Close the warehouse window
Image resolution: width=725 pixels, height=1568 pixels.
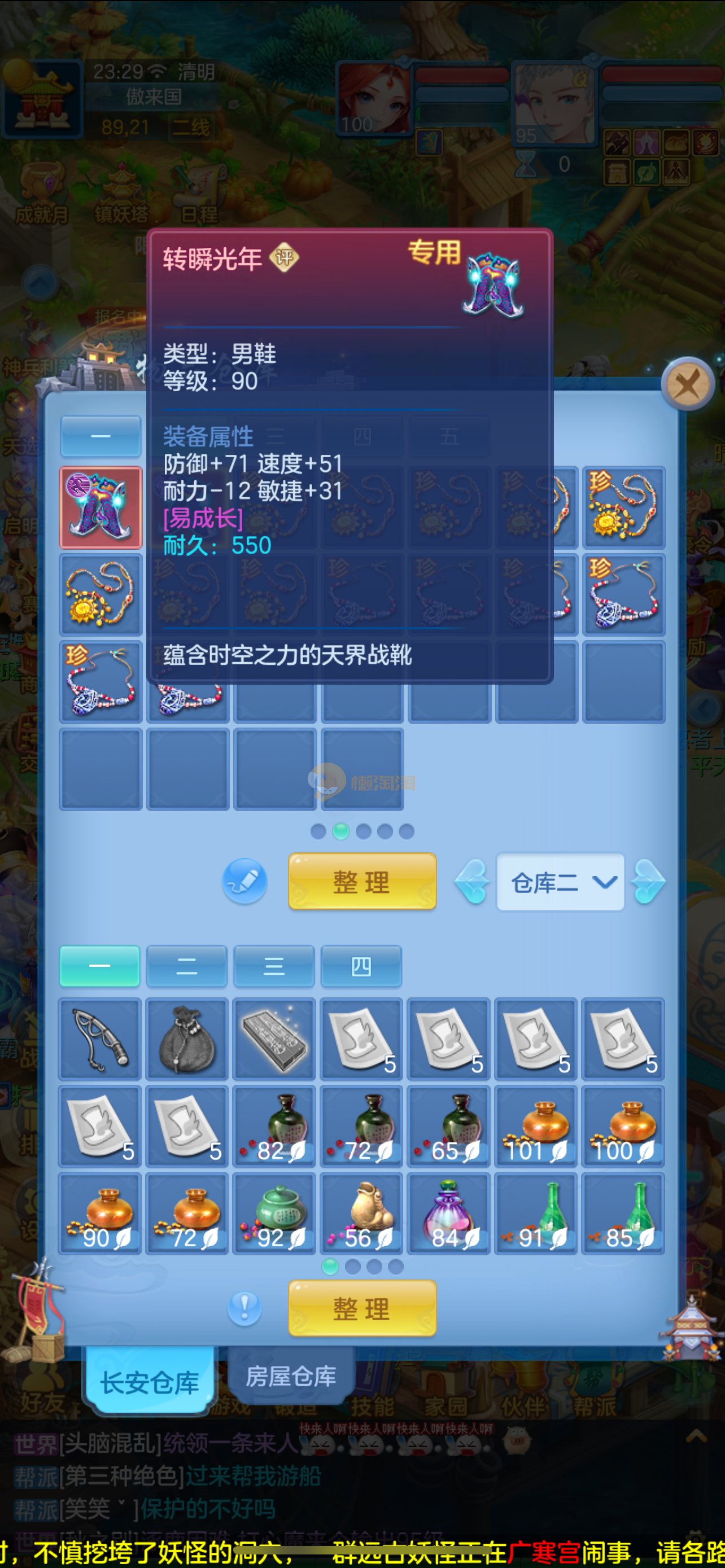(688, 384)
